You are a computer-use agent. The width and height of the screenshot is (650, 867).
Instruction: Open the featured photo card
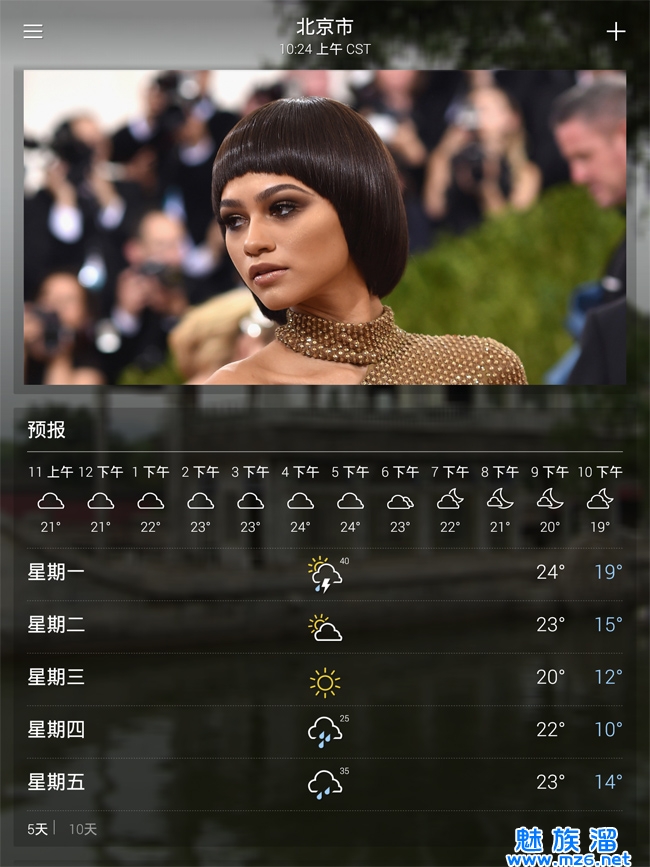(325, 227)
